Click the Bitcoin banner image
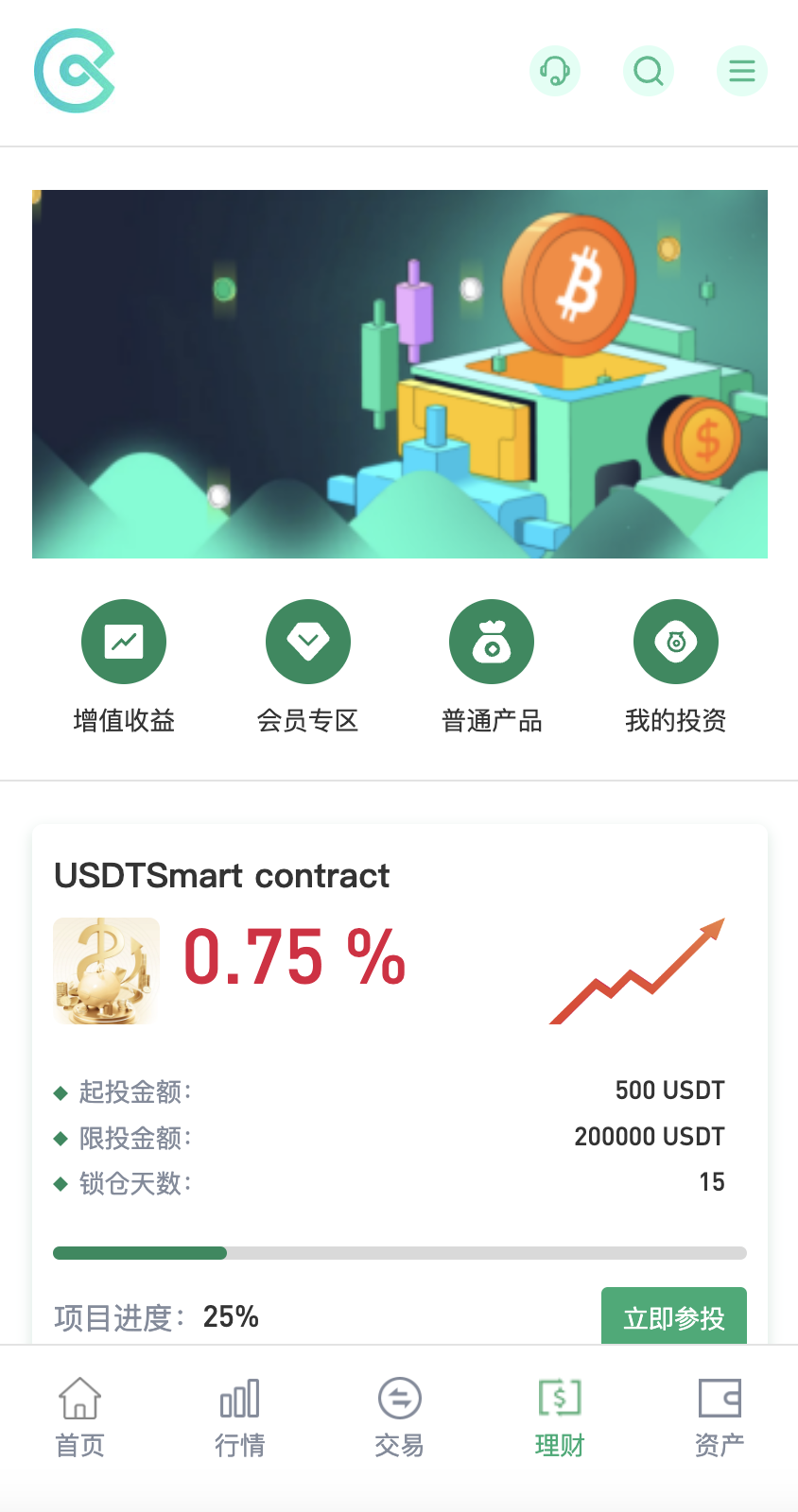This screenshot has height=1512, width=798. (399, 374)
